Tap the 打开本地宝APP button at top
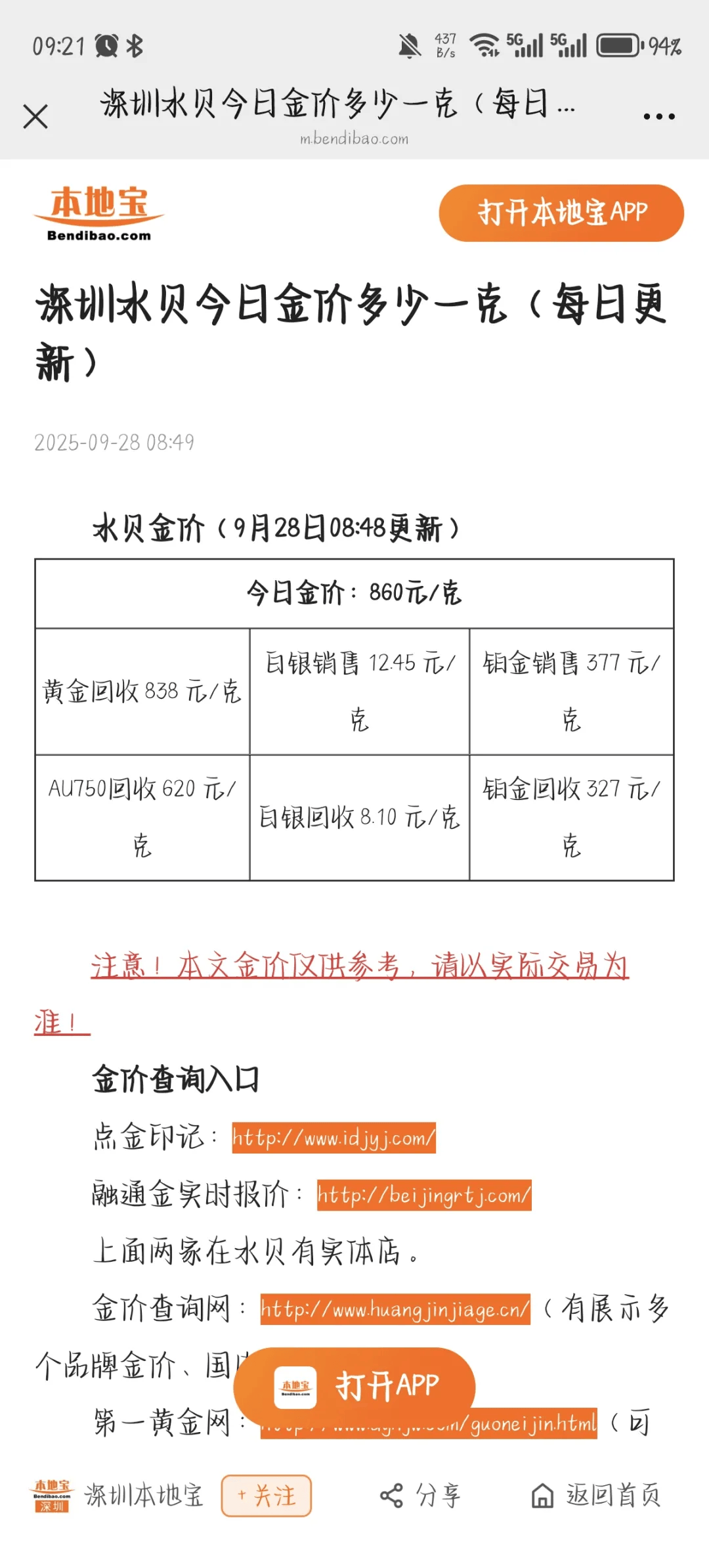The width and height of the screenshot is (709, 1568). click(561, 213)
